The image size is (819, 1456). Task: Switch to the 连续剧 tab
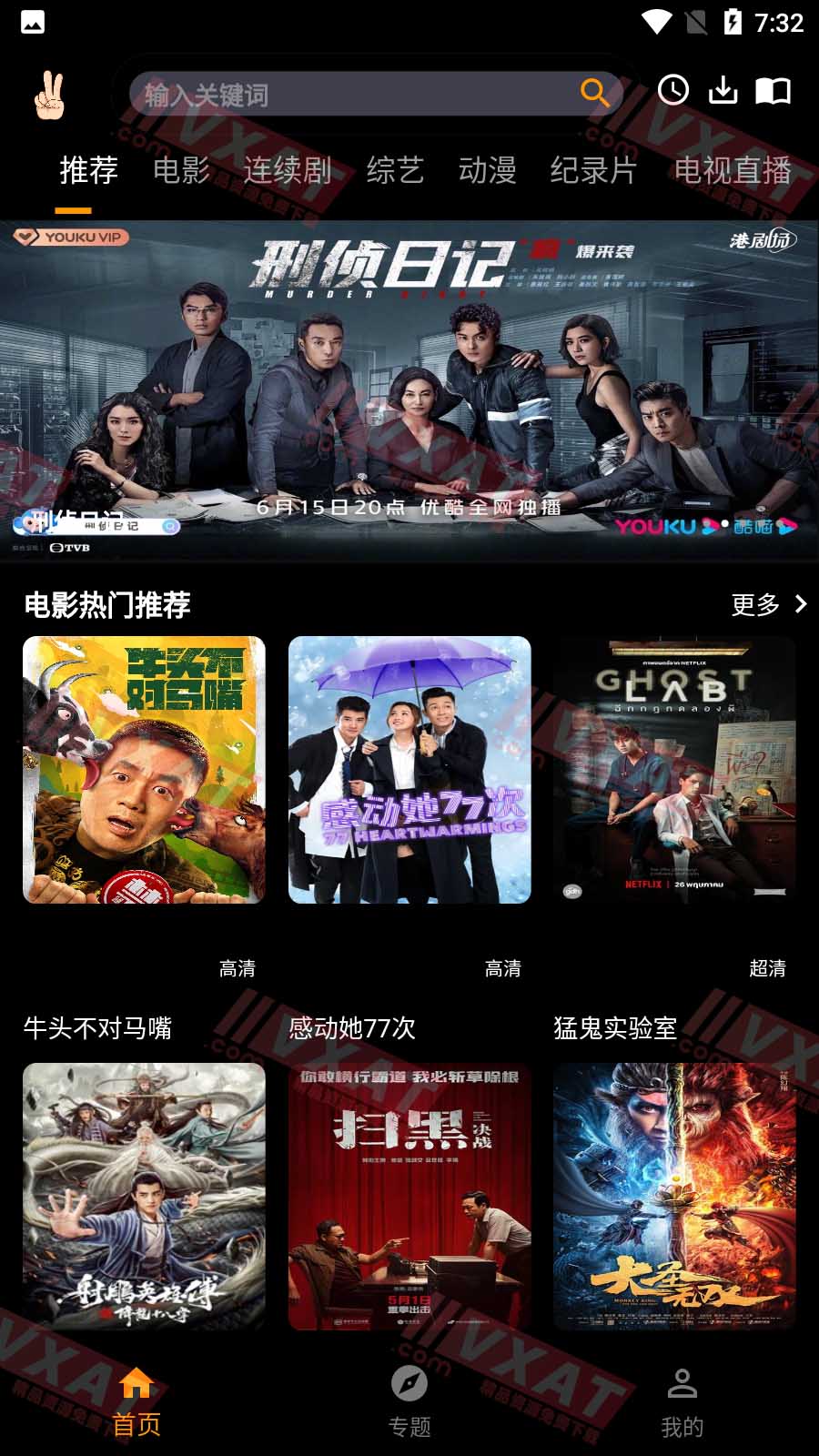pos(288,170)
